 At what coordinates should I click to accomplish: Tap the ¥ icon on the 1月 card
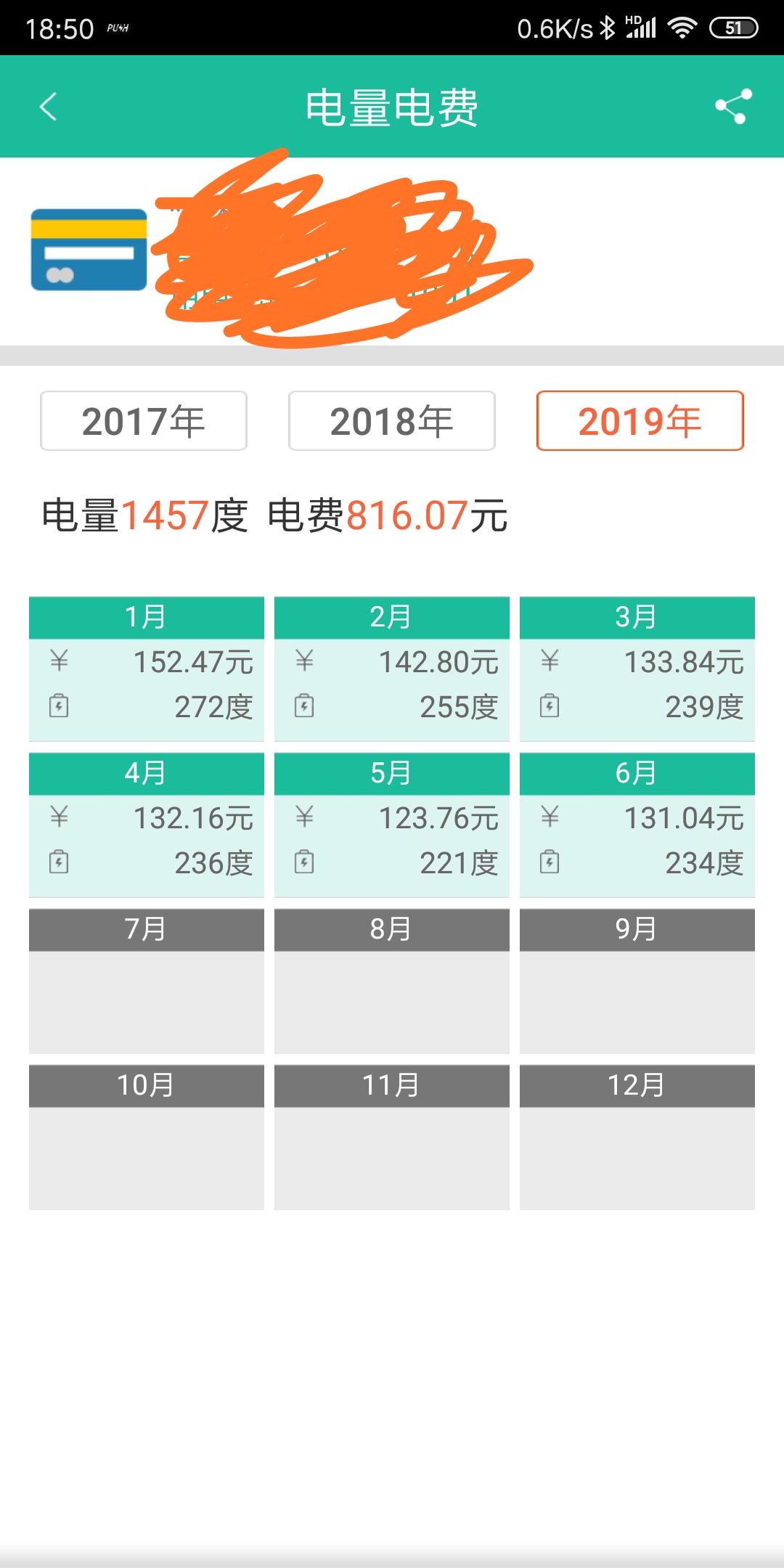60,661
